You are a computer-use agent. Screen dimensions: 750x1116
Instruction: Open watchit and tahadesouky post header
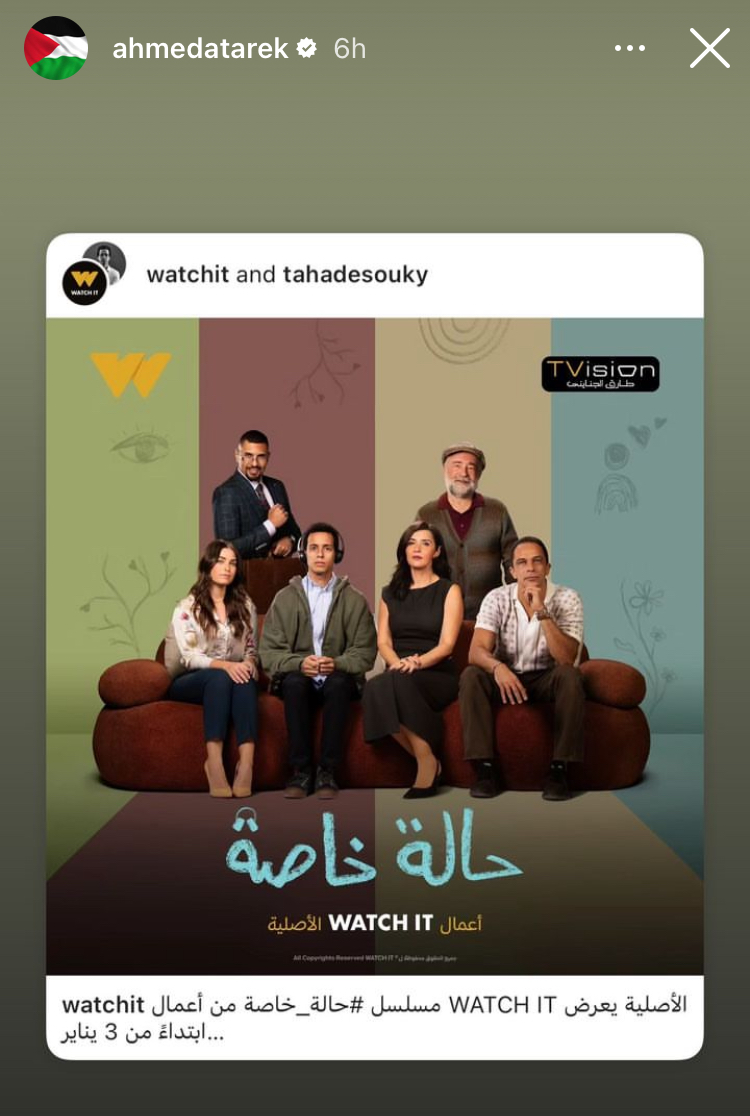[x=287, y=274]
